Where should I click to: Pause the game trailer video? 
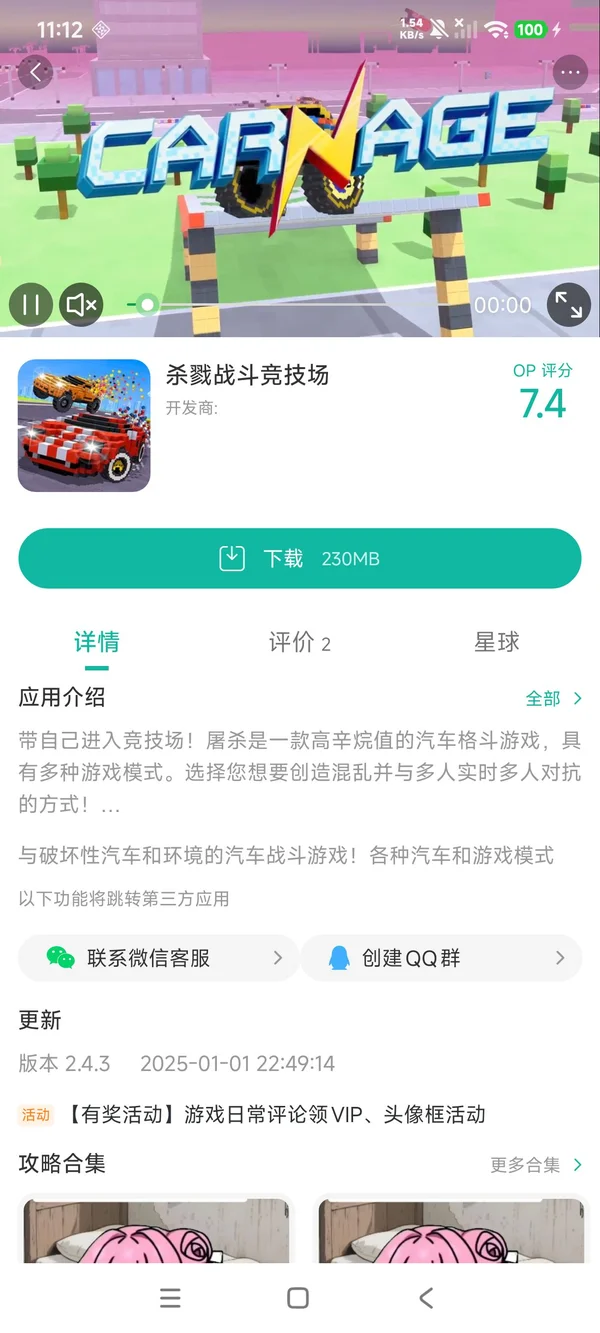(x=31, y=305)
